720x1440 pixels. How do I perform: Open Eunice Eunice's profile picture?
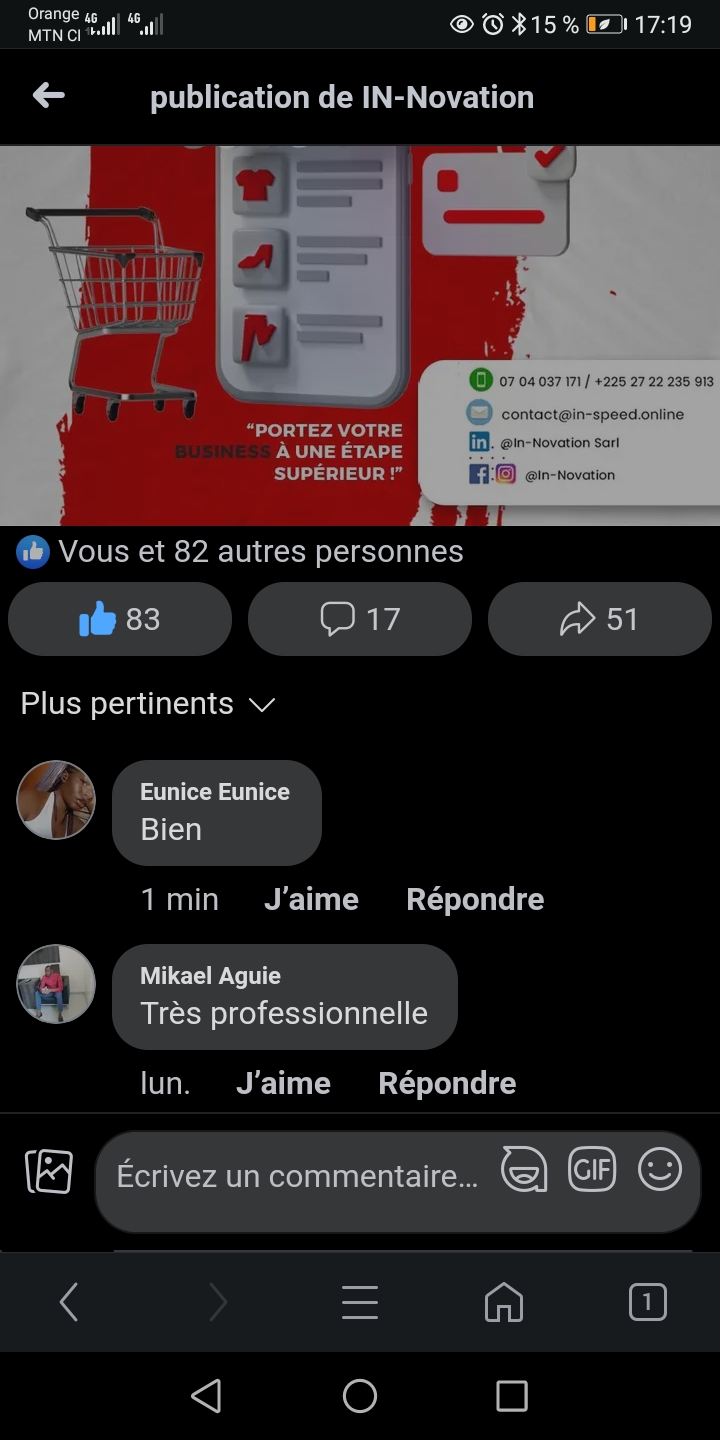click(56, 799)
